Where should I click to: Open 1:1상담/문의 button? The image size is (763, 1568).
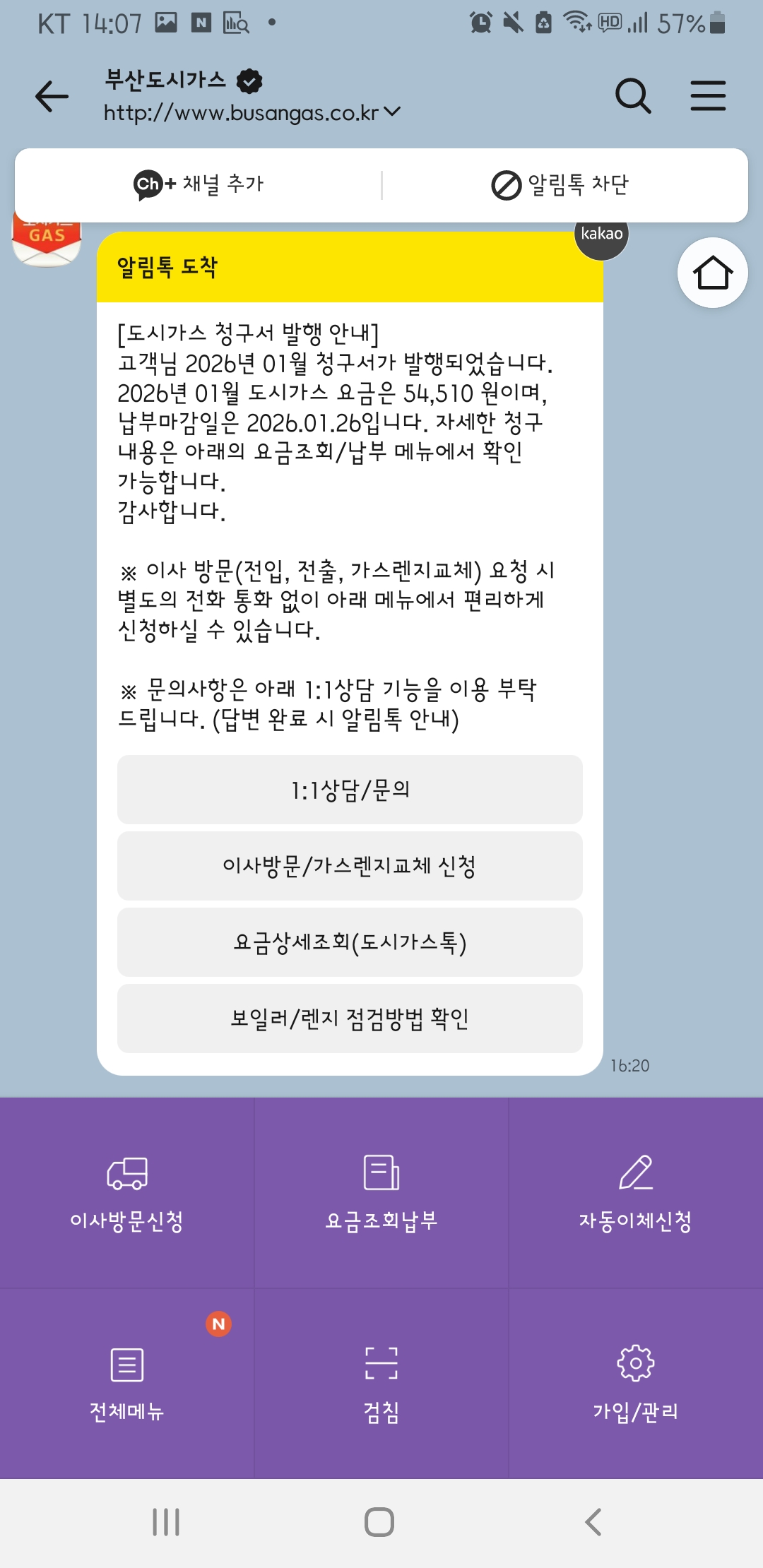pyautogui.click(x=350, y=790)
